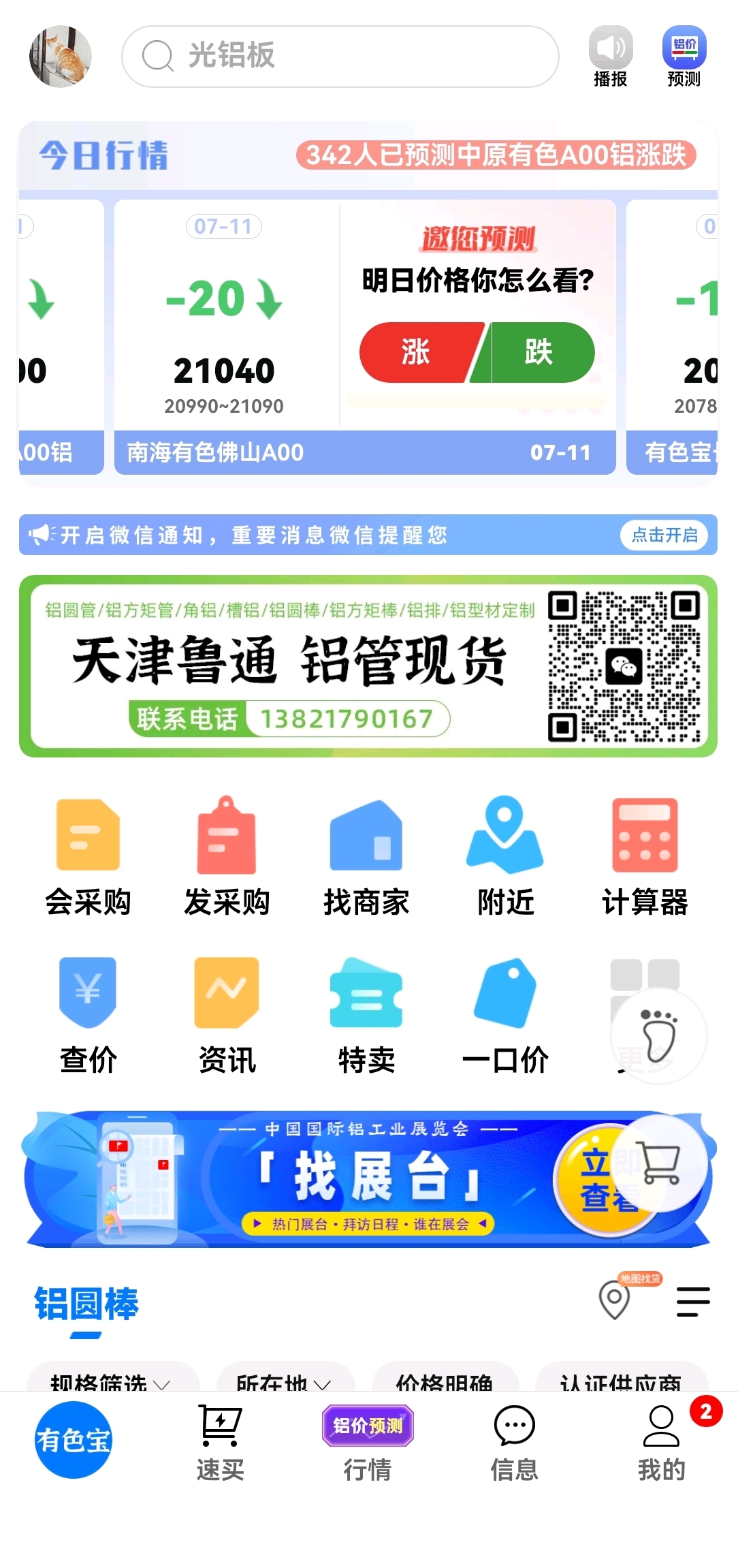This screenshot has height=1568, width=738.
Task: Open the map location icon beside 铝圆棒
Action: pyautogui.click(x=614, y=1300)
